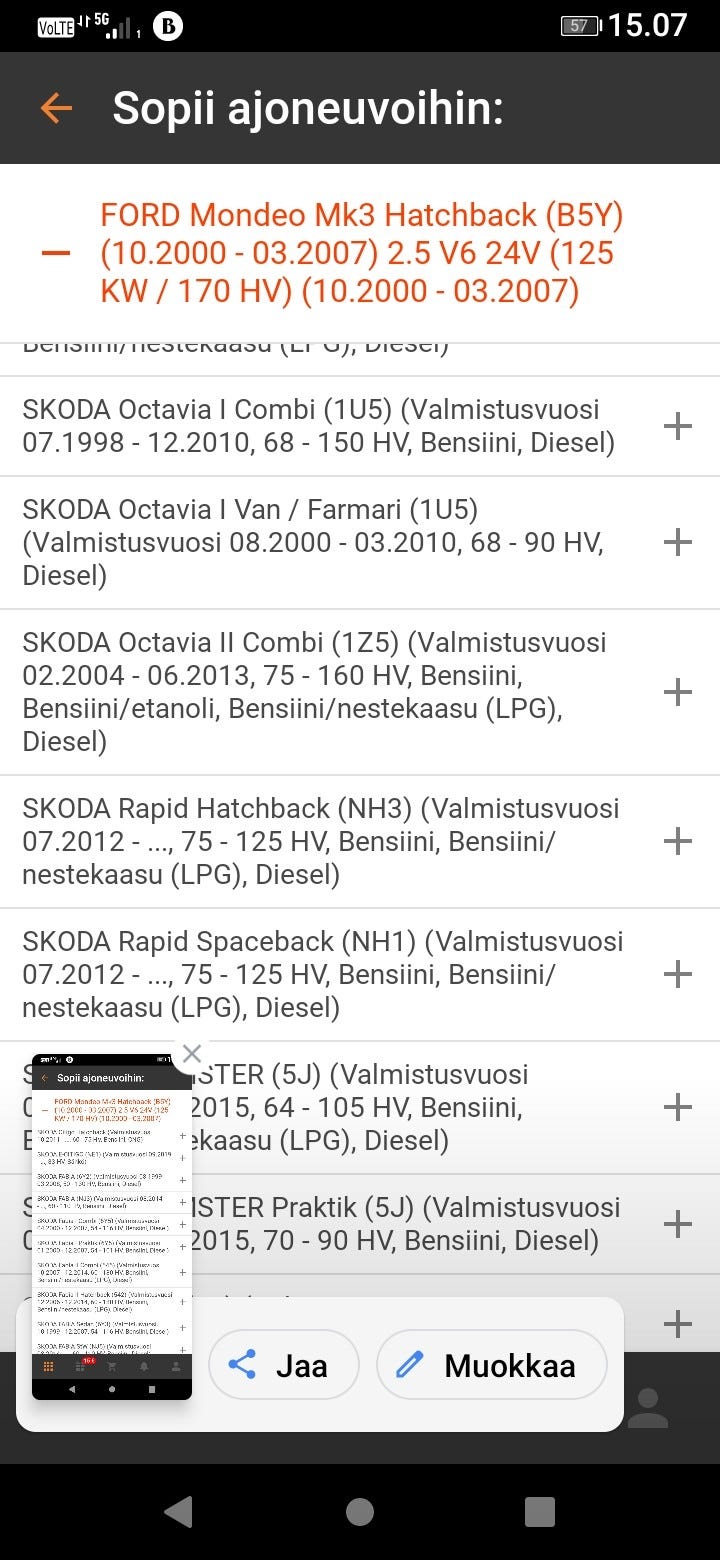Expand SKODA Rapid Hatchback (NH3)
The width and height of the screenshot is (720, 1560).
pos(677,841)
